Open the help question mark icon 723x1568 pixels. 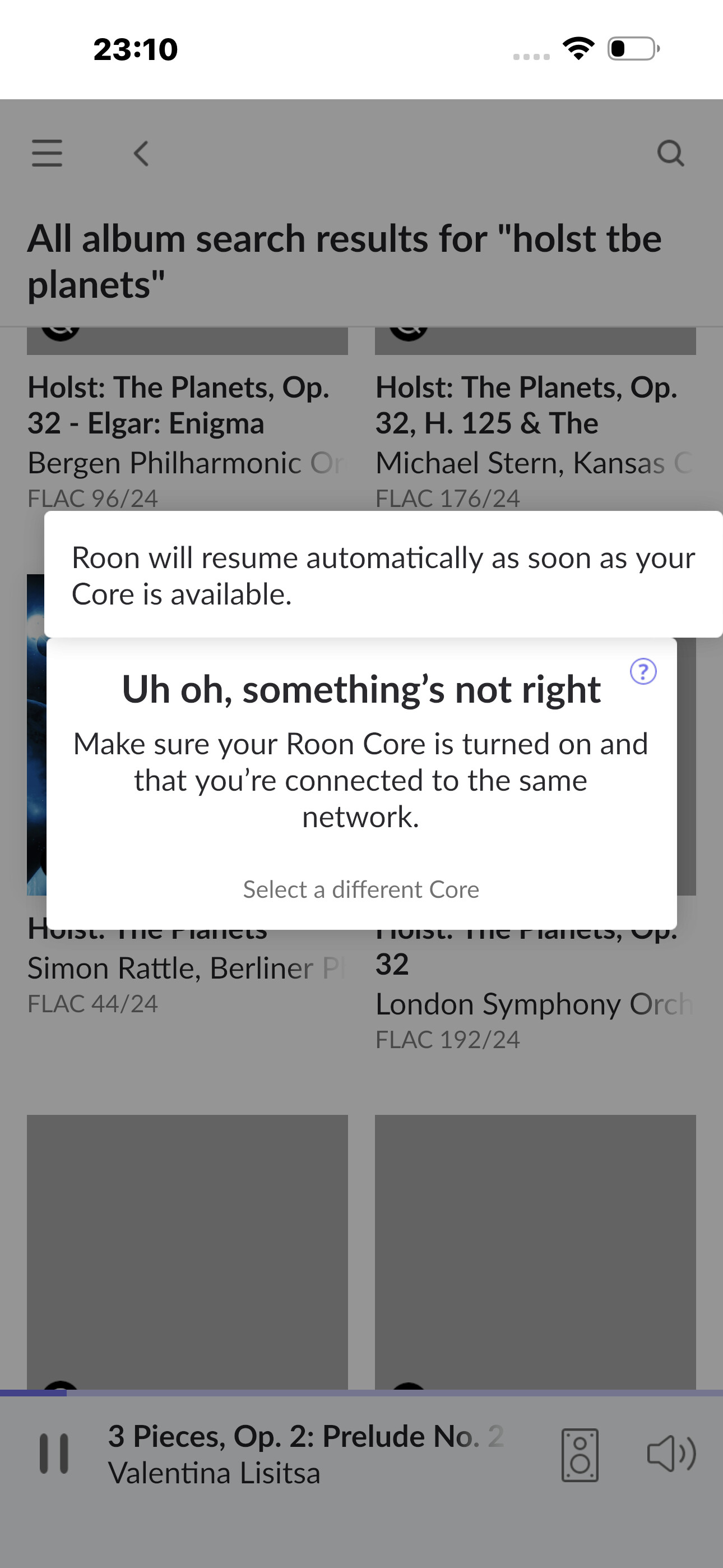point(643,671)
